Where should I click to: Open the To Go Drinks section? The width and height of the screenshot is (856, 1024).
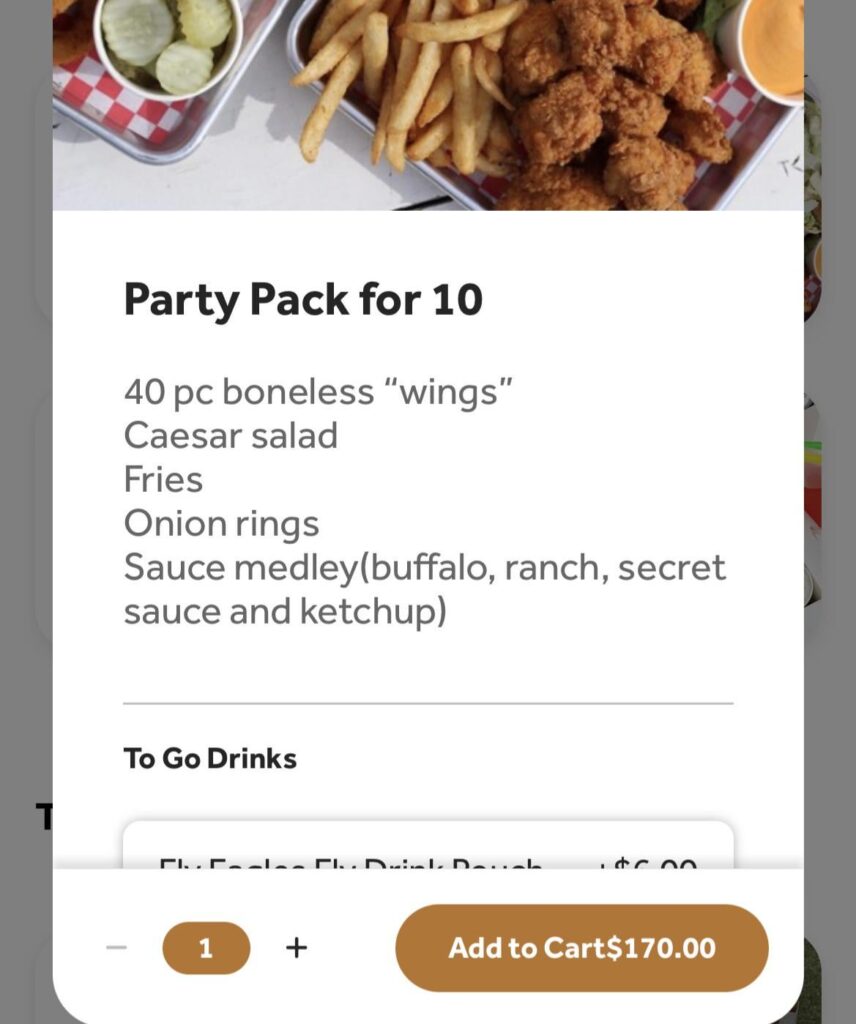pos(209,758)
